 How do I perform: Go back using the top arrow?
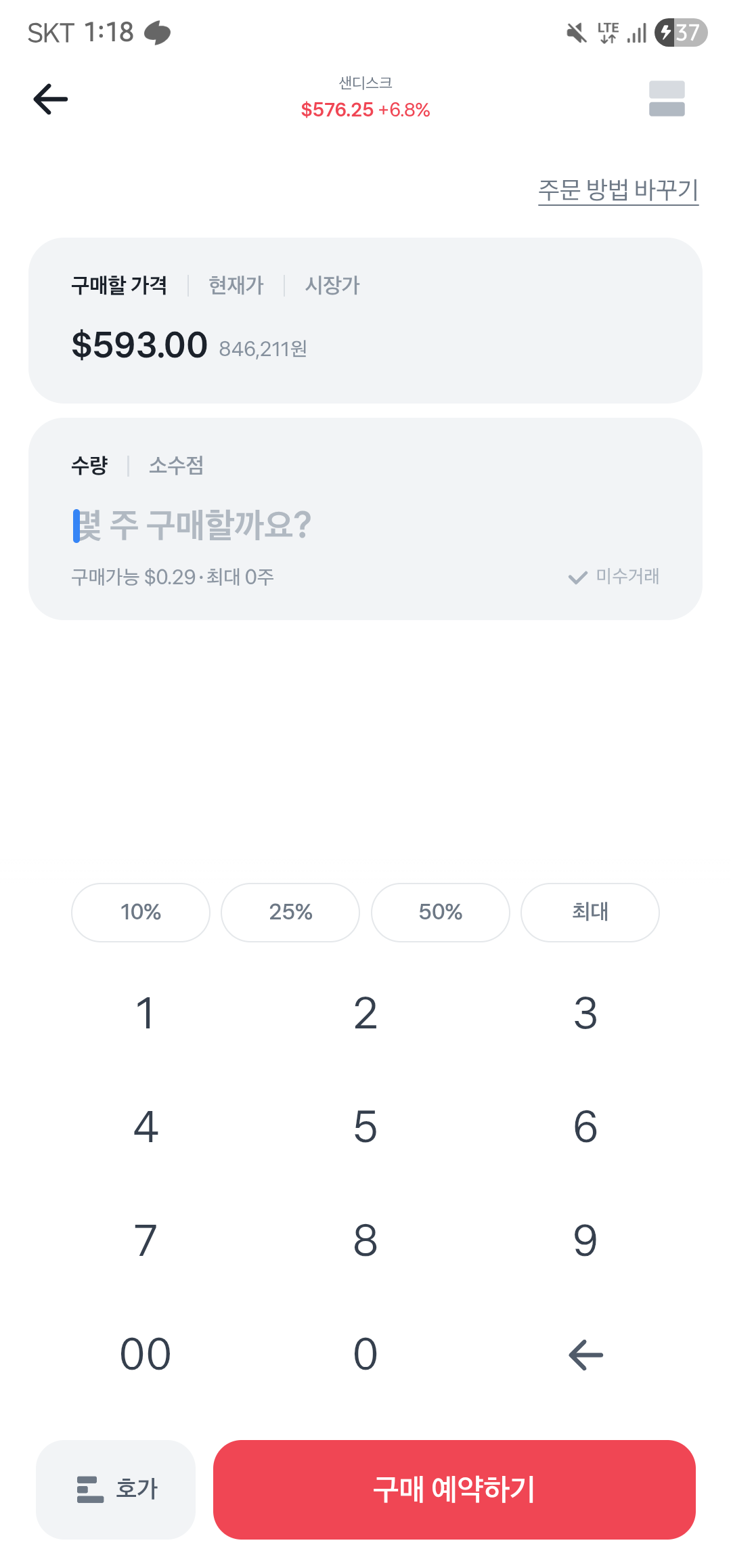(x=51, y=99)
